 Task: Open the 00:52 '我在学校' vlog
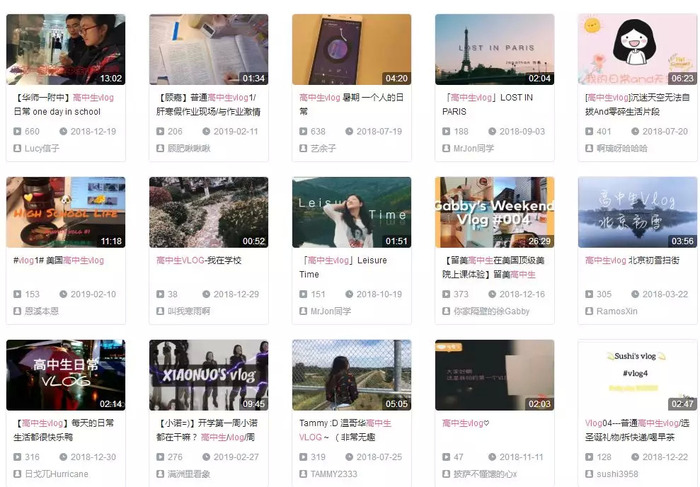coord(208,212)
